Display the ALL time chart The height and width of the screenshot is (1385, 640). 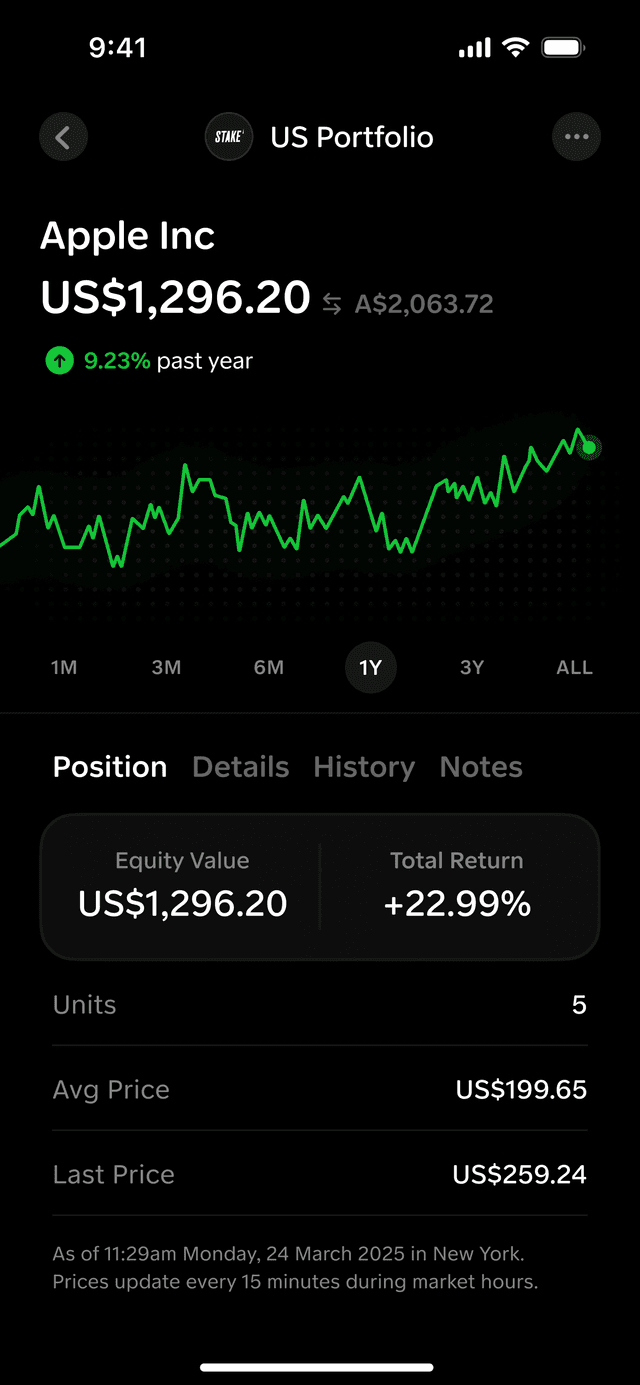pos(574,667)
